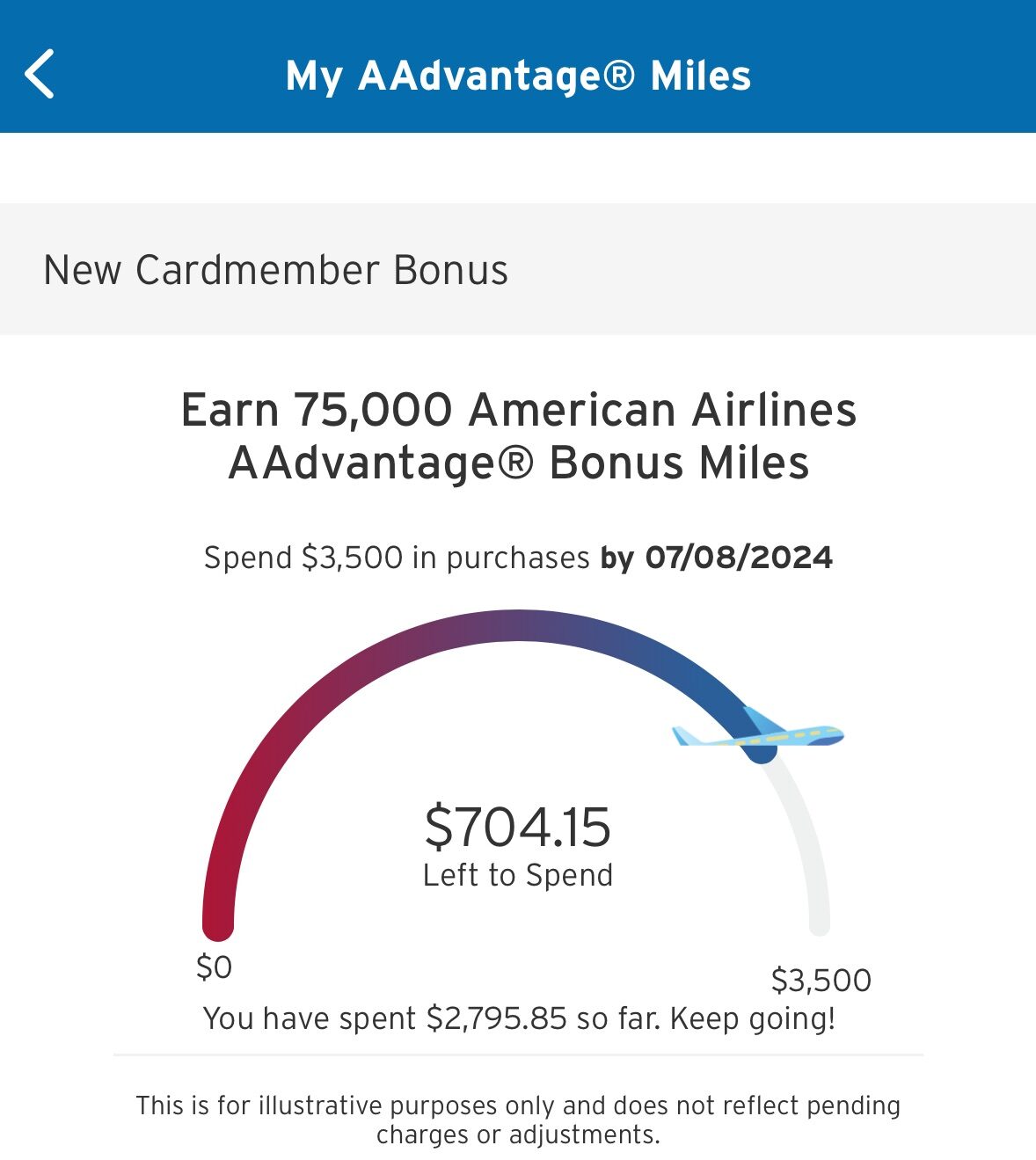Click the 'Earn 75,000 American Airlines' headline
1036x1160 pixels.
pyautogui.click(x=518, y=410)
